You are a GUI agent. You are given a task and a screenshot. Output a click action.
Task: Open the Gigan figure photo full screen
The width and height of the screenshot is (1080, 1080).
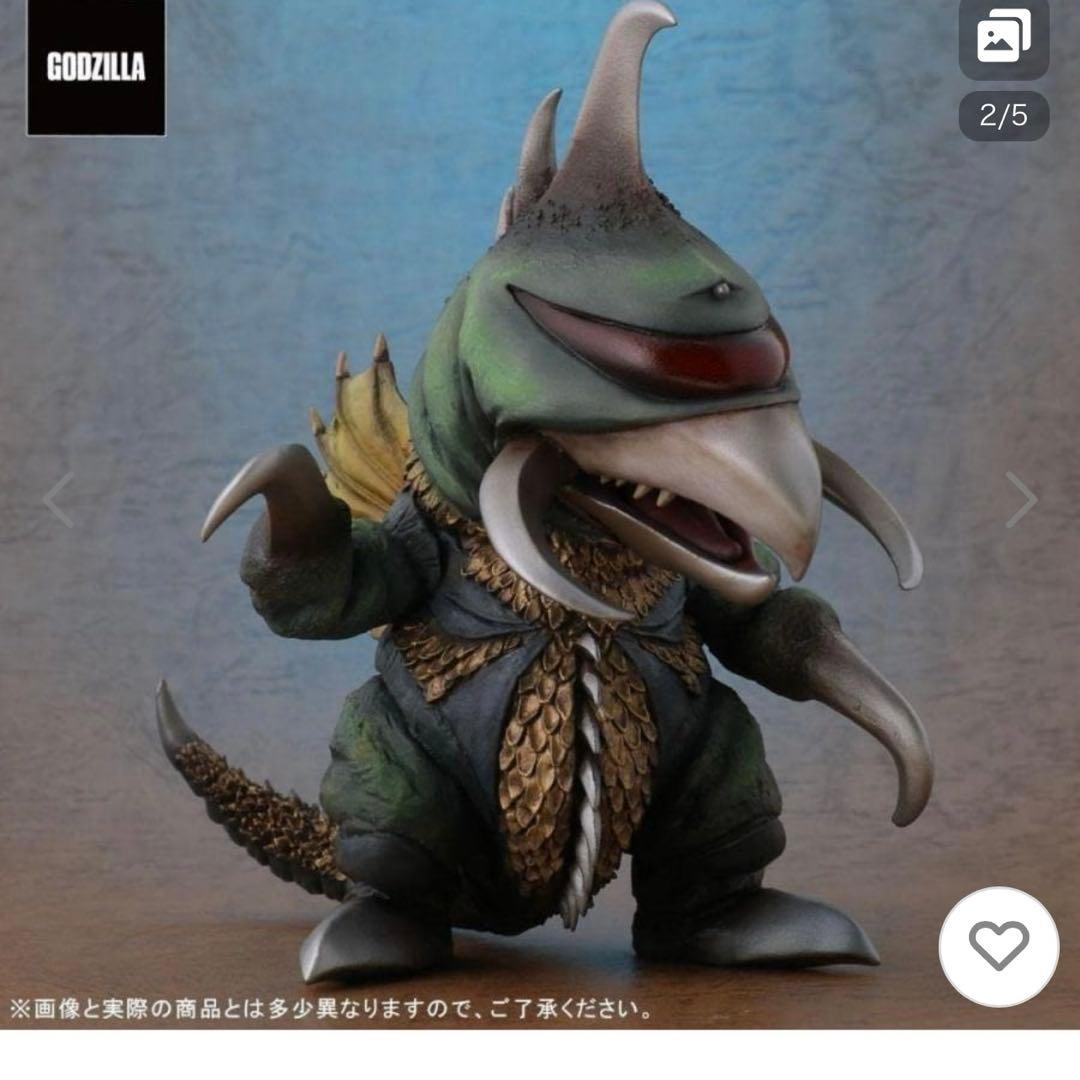[560, 560]
